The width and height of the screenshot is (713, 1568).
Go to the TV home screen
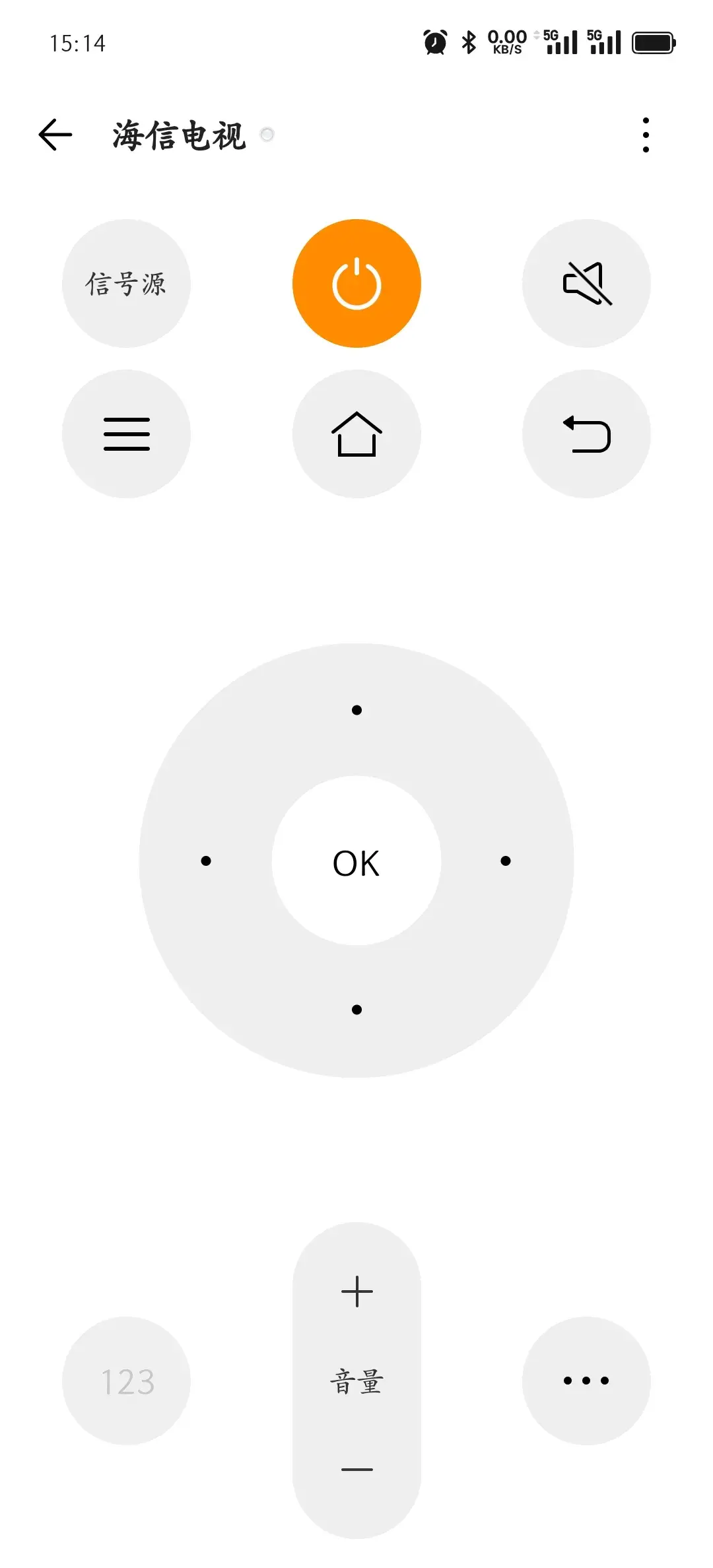[x=356, y=434]
